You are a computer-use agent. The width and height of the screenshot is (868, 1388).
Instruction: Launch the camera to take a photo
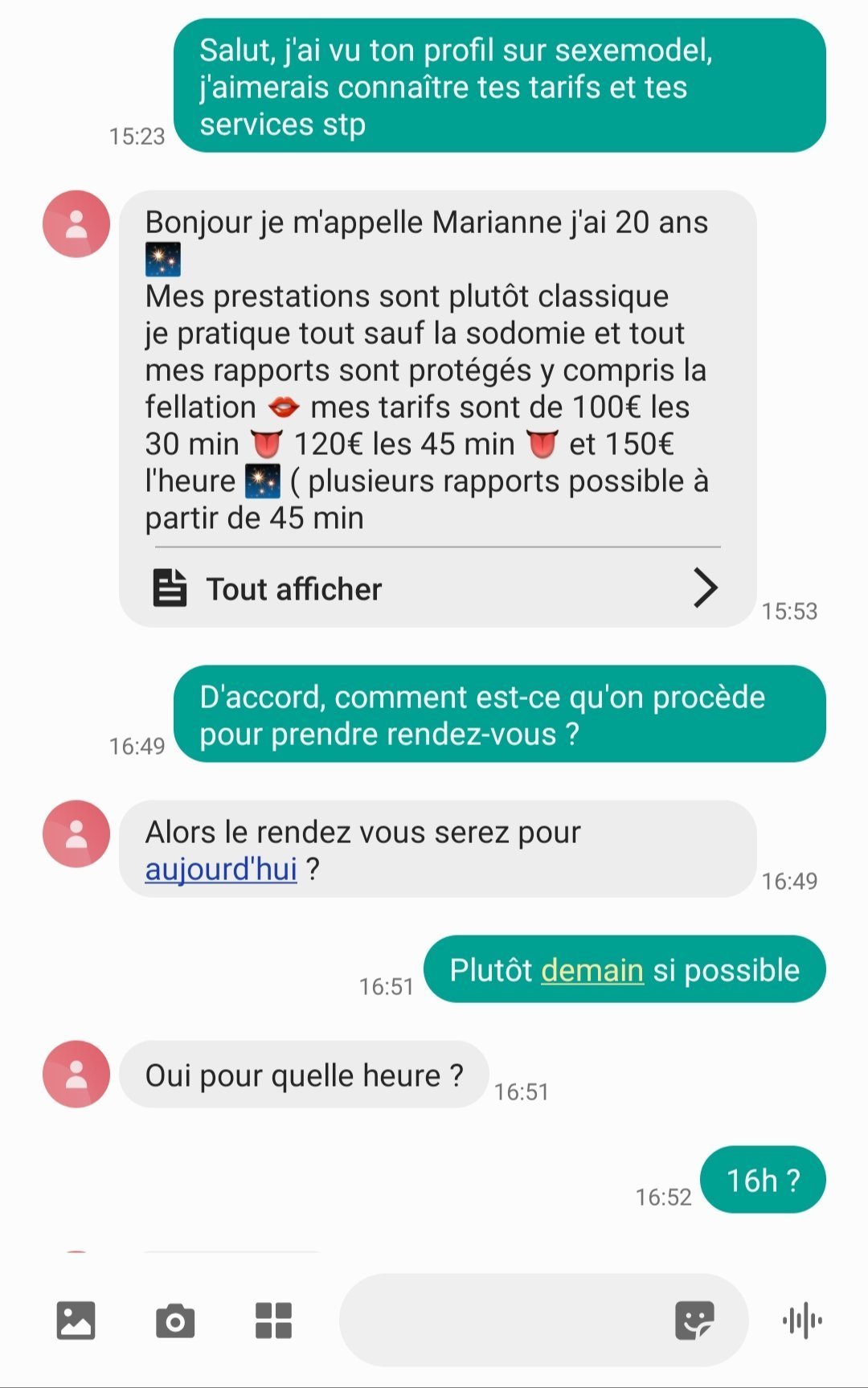(x=175, y=1320)
